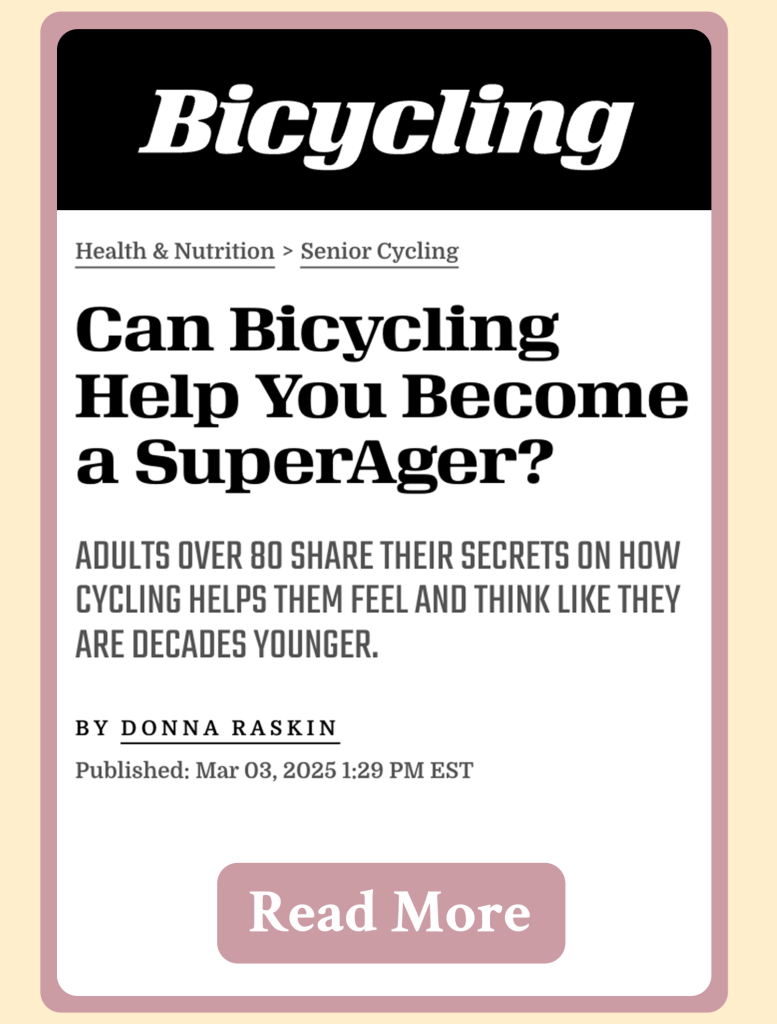Tap the Read More button
777x1024 pixels.
pyautogui.click(x=390, y=912)
